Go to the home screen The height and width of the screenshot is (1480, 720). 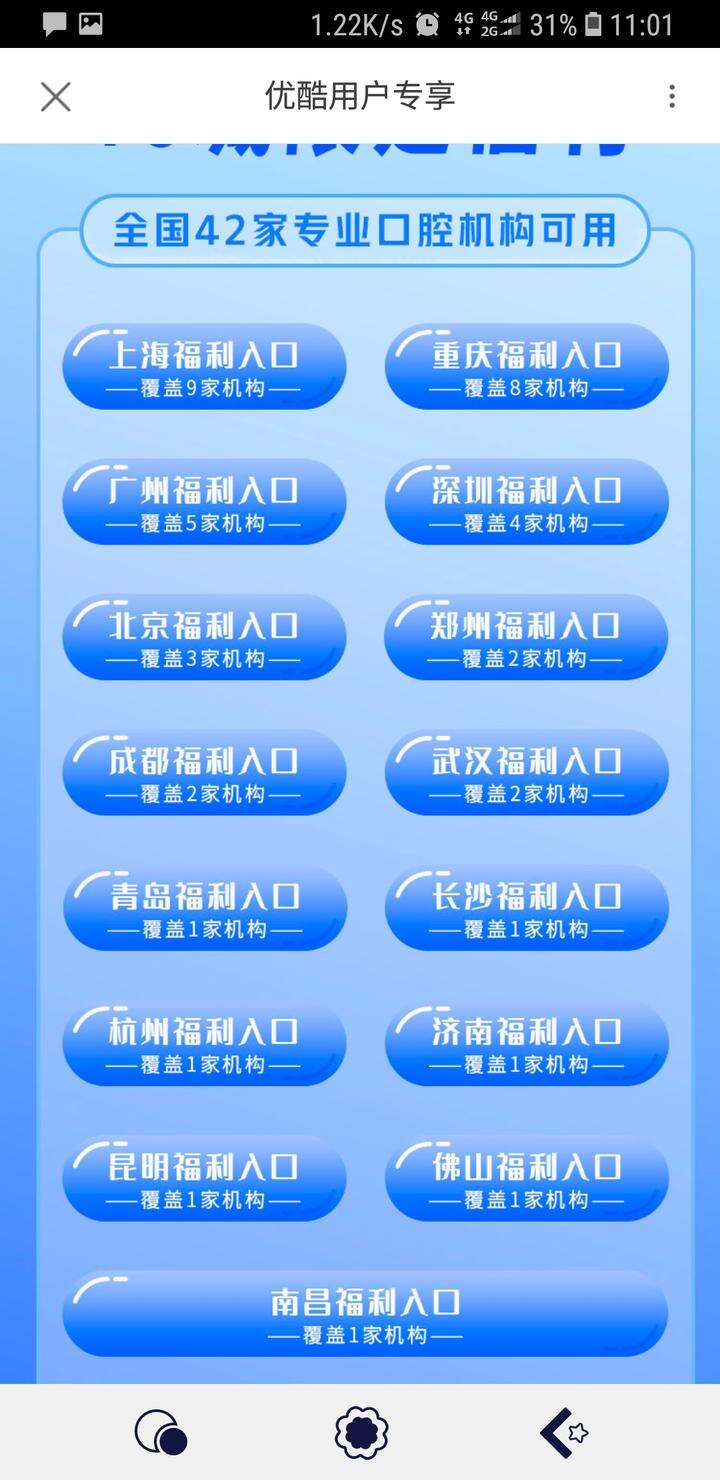point(361,1433)
